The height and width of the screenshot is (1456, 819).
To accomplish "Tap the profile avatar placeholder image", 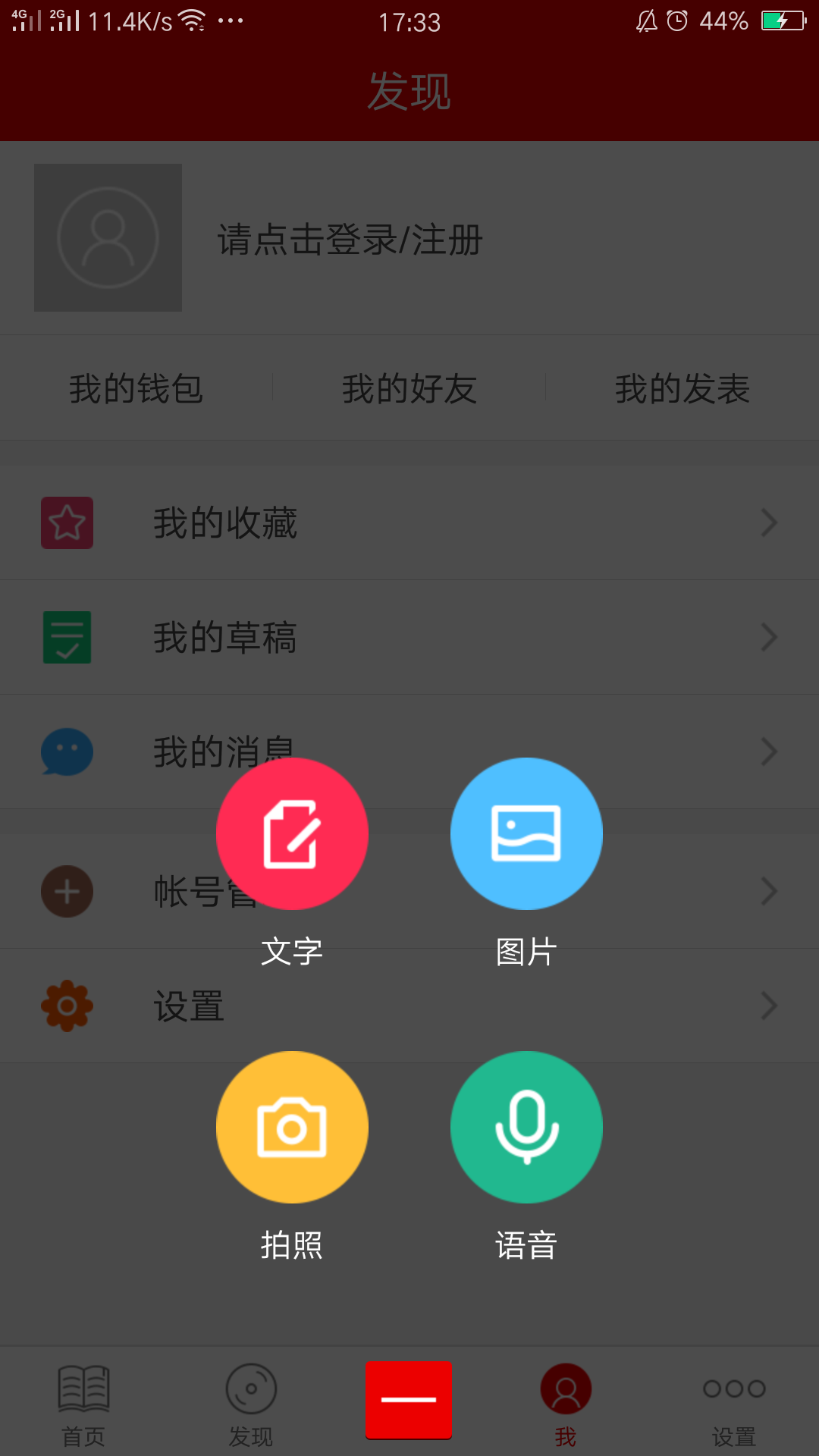I will tap(108, 237).
